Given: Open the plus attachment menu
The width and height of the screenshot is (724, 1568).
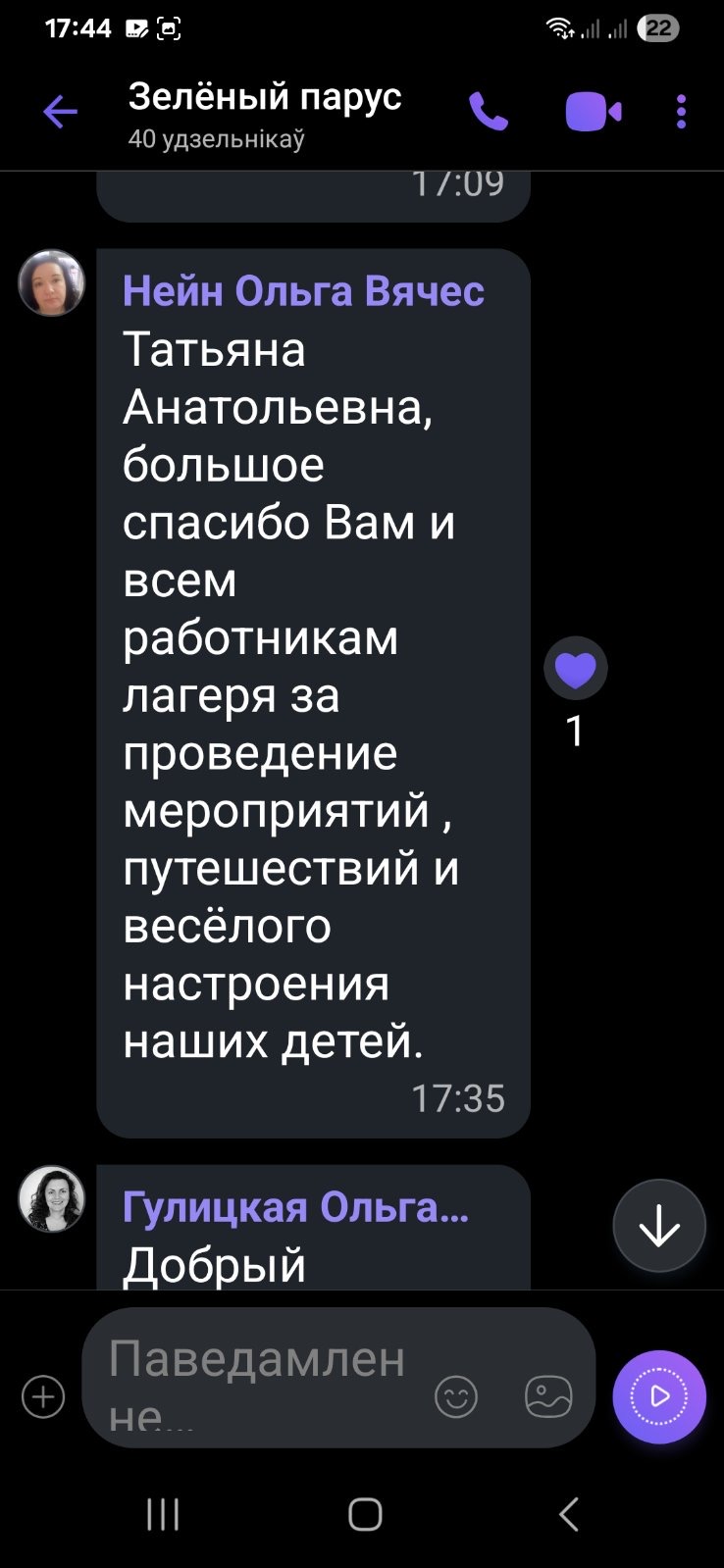Looking at the screenshot, I should pos(43,1396).
